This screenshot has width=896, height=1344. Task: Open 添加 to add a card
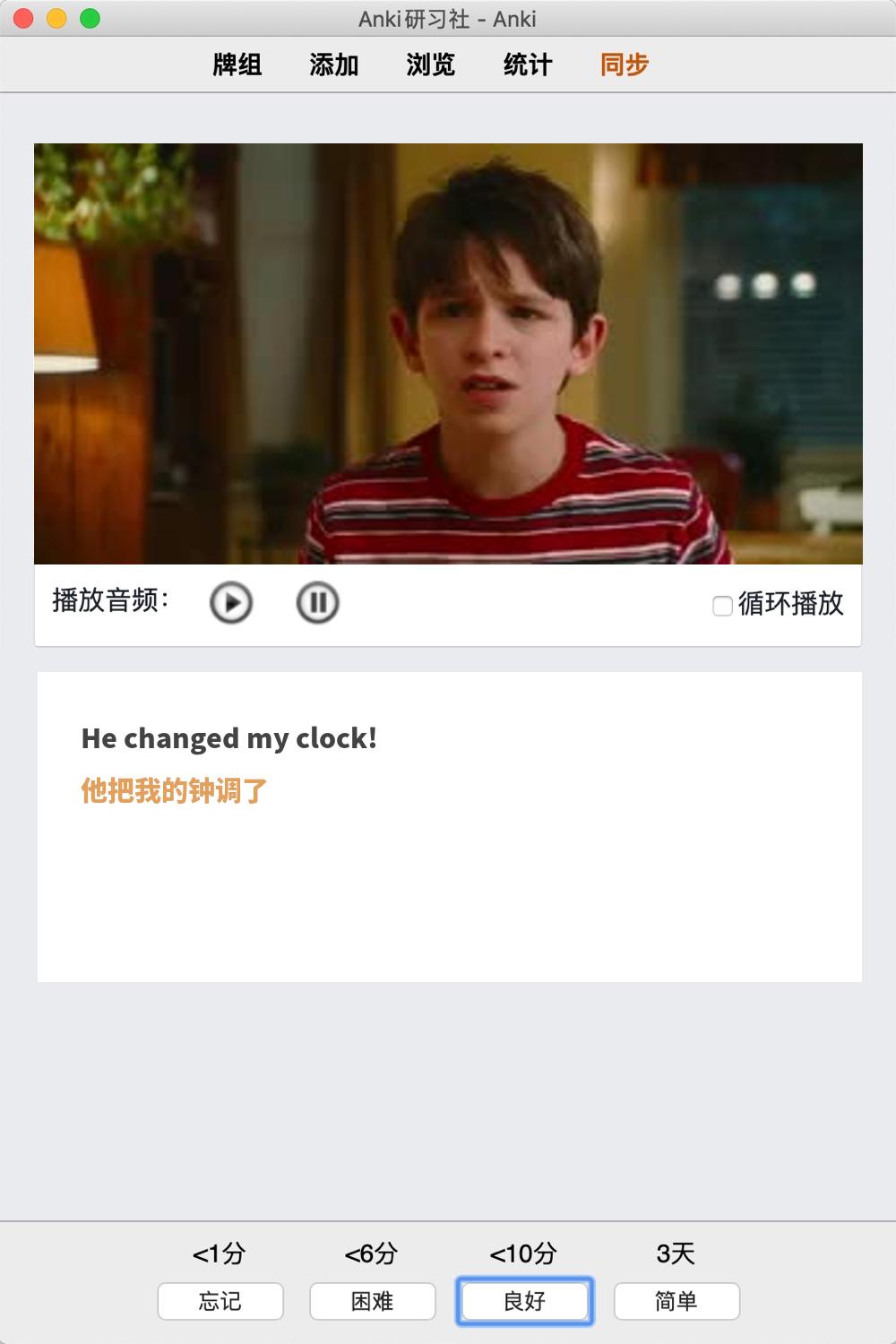click(x=334, y=65)
